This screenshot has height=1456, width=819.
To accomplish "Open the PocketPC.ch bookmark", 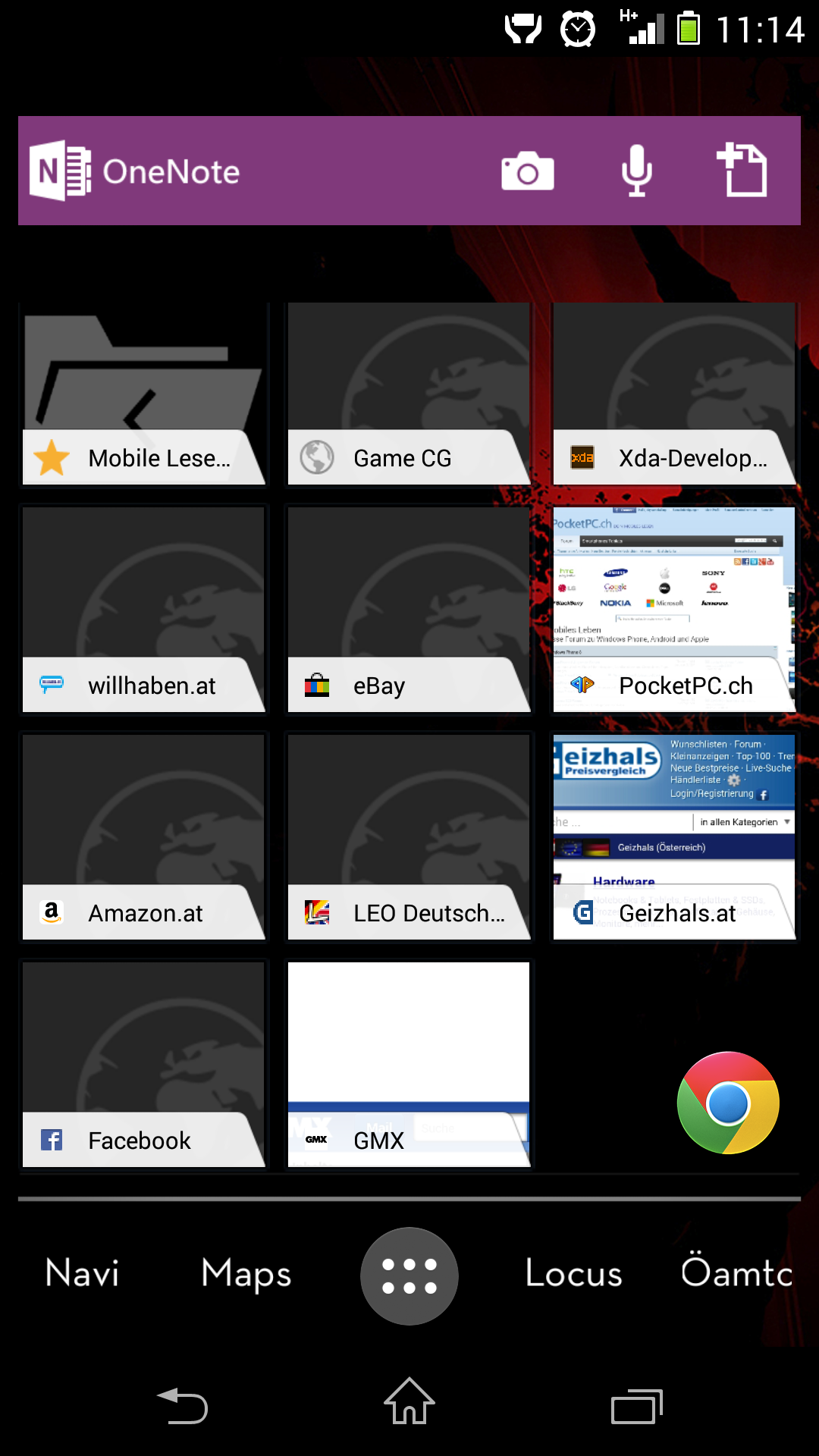I will 675,610.
